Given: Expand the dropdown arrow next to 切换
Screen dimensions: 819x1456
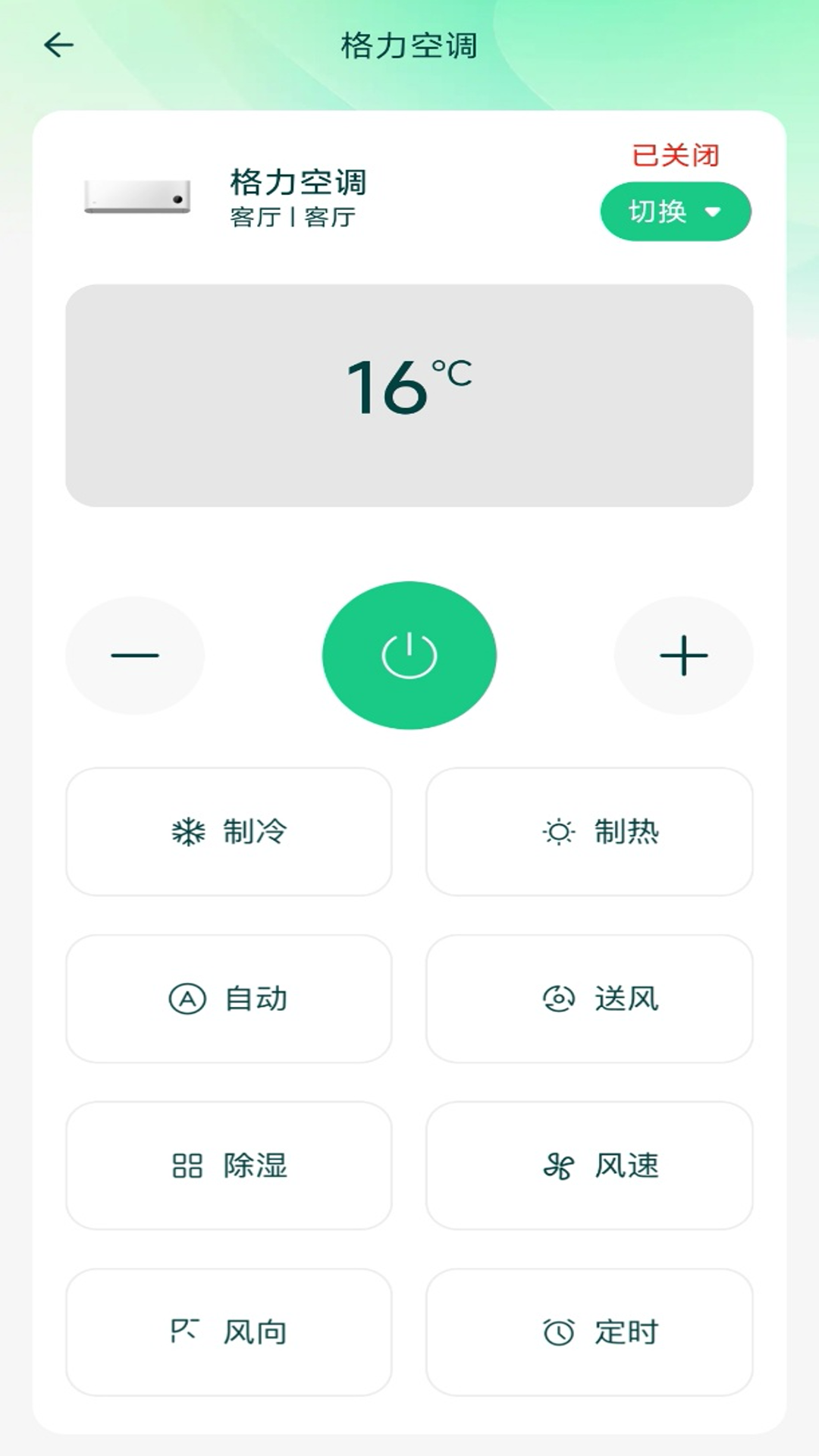Looking at the screenshot, I should tap(711, 214).
